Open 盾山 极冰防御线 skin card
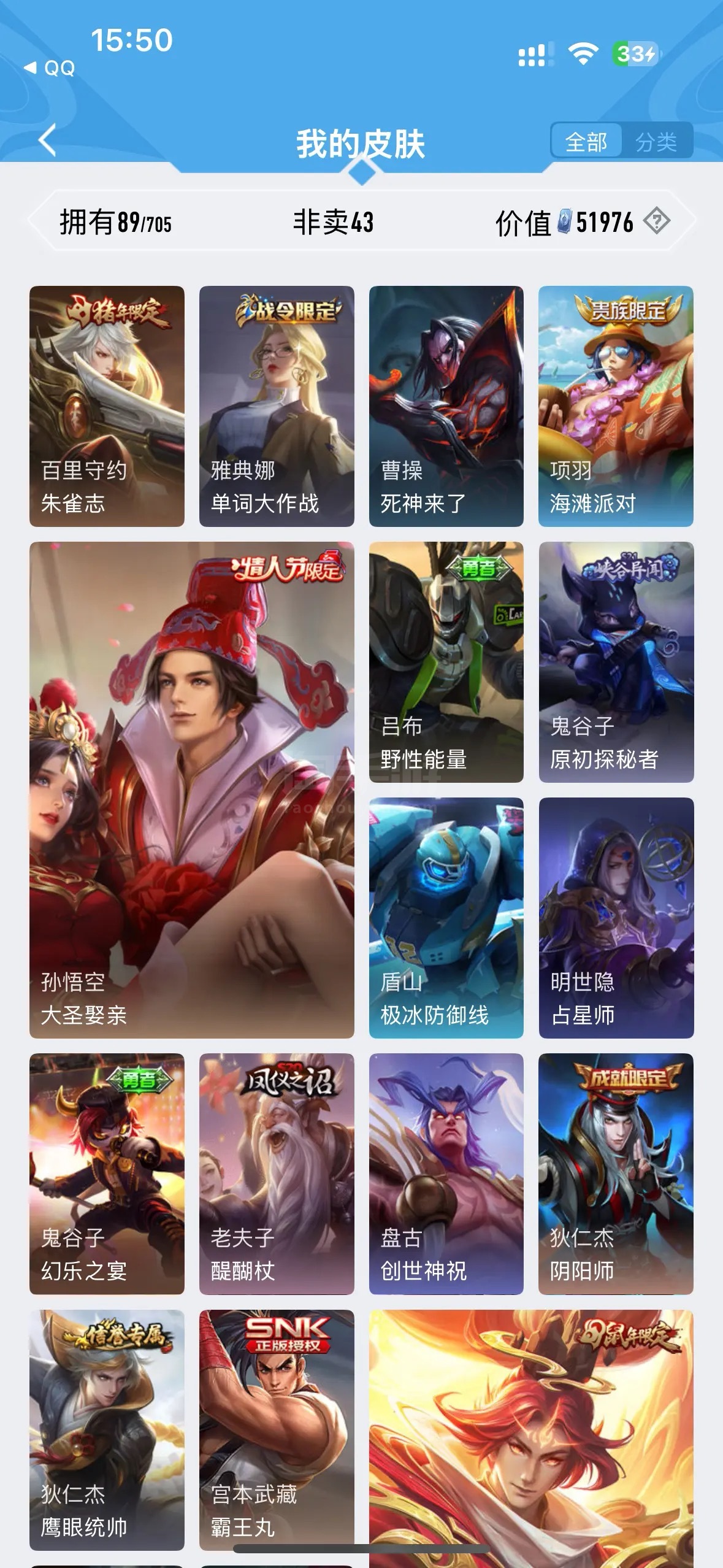Screen dimensions: 723x1568 (x=446, y=918)
